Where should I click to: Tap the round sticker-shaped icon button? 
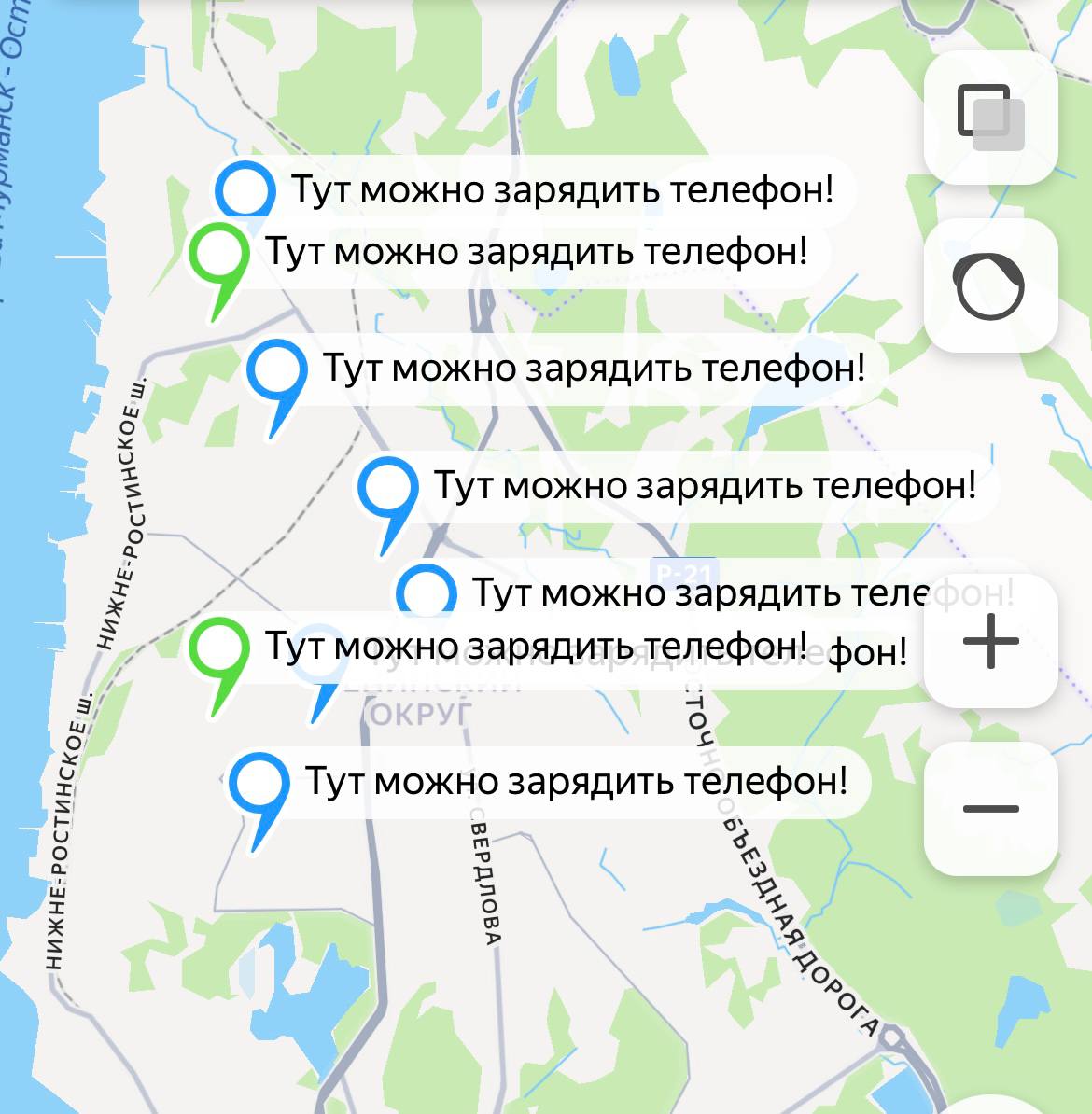[x=990, y=285]
